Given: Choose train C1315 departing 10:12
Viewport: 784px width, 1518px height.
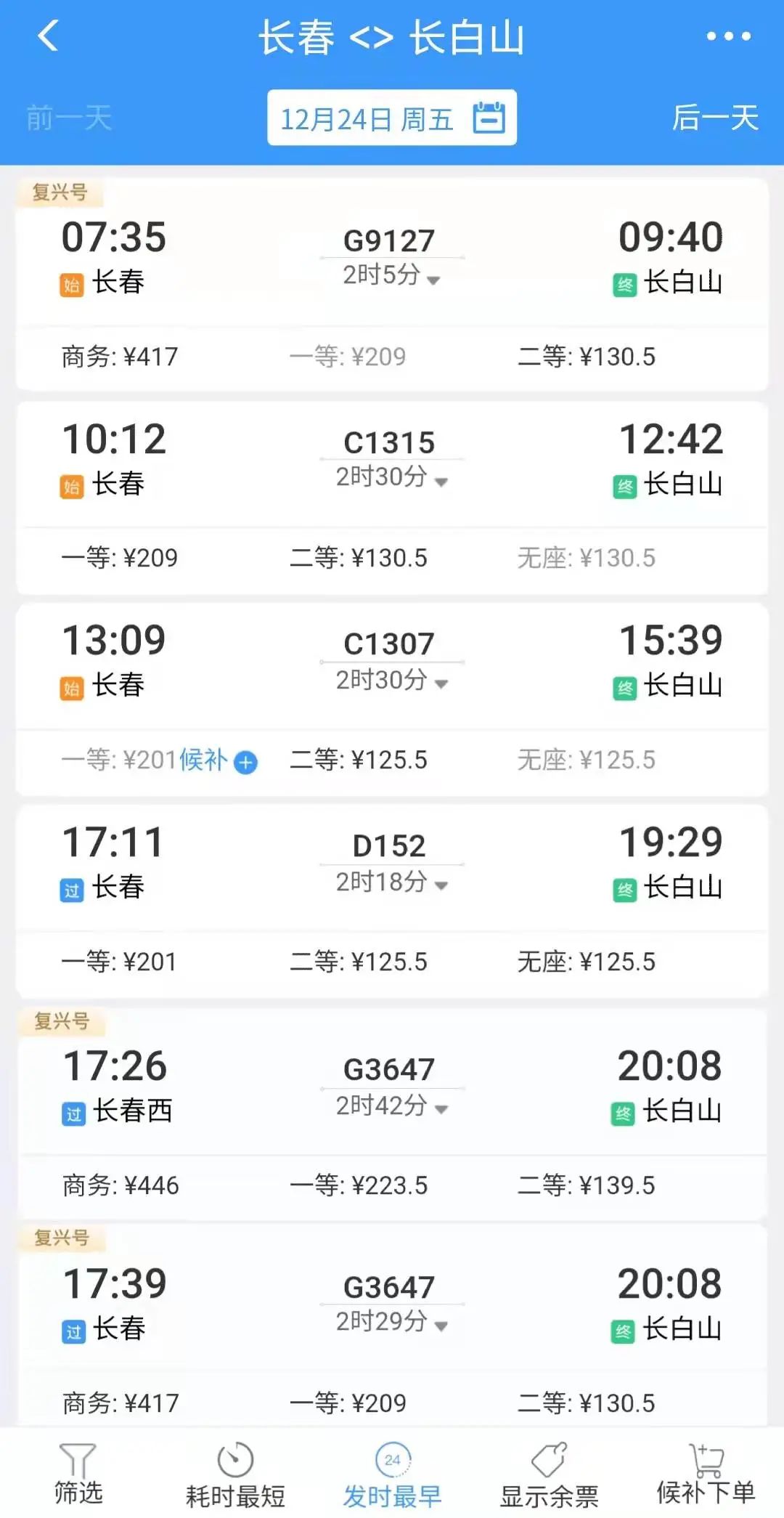Looking at the screenshot, I should click(389, 442).
